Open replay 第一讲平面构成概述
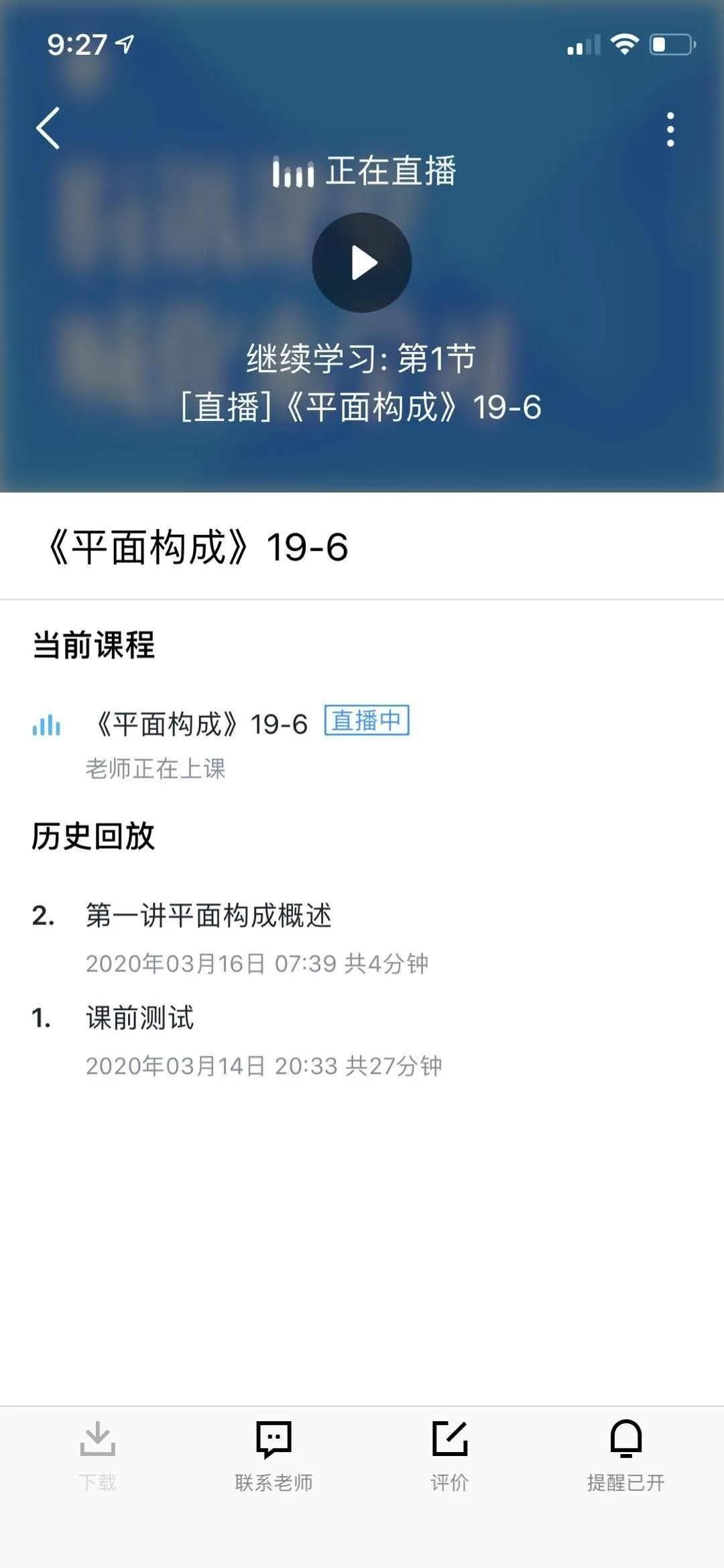Image resolution: width=724 pixels, height=1568 pixels. pos(208,916)
